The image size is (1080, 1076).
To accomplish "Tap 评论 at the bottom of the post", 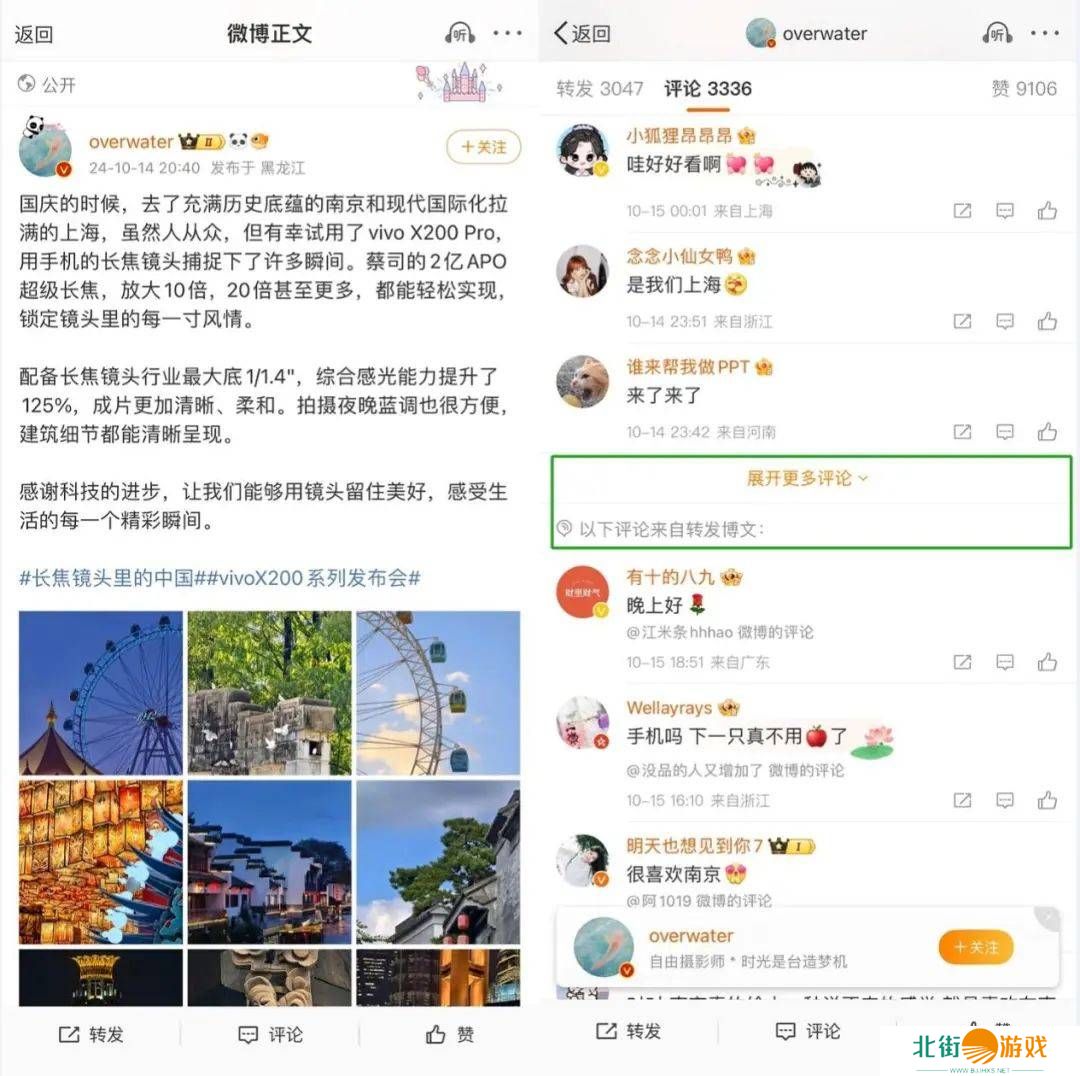I will 270,1034.
